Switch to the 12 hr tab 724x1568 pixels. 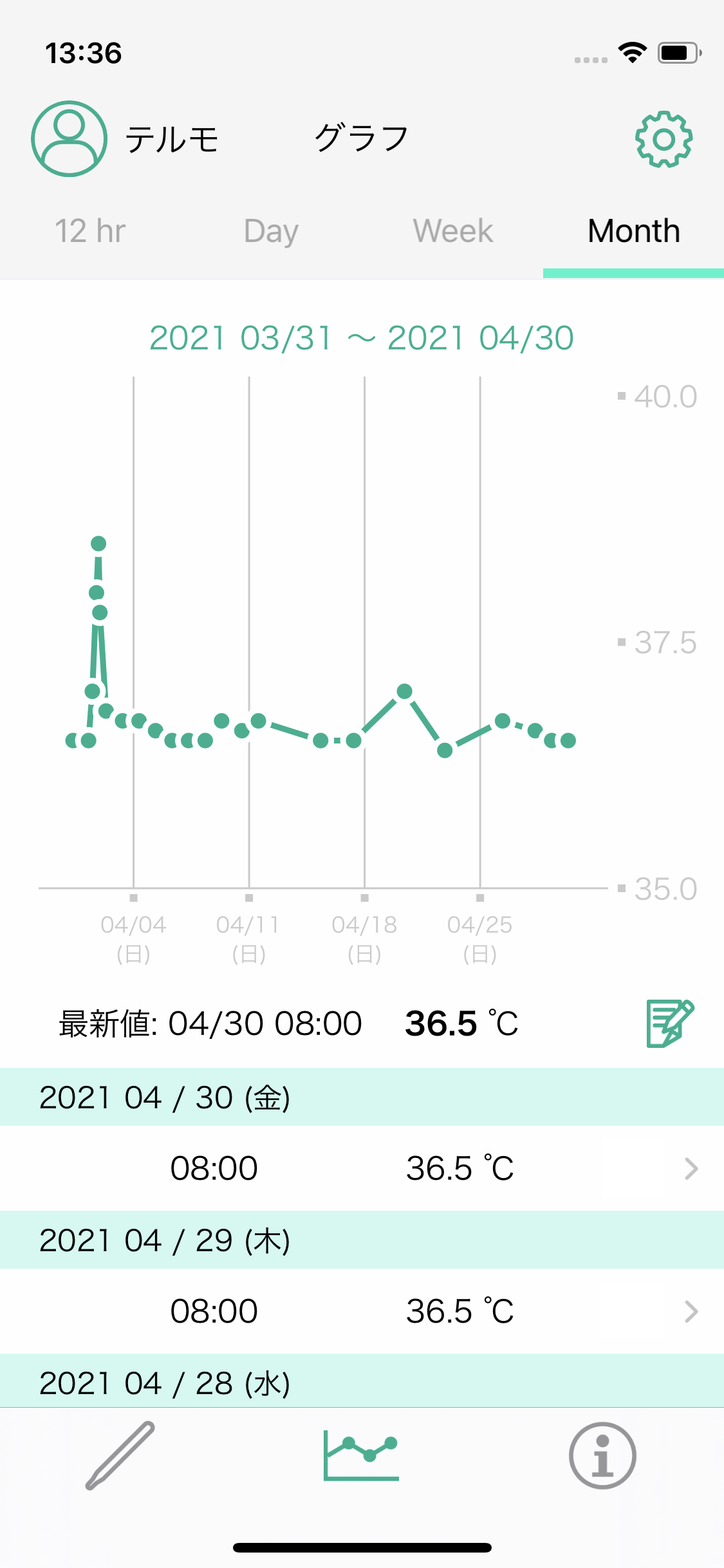coord(90,231)
